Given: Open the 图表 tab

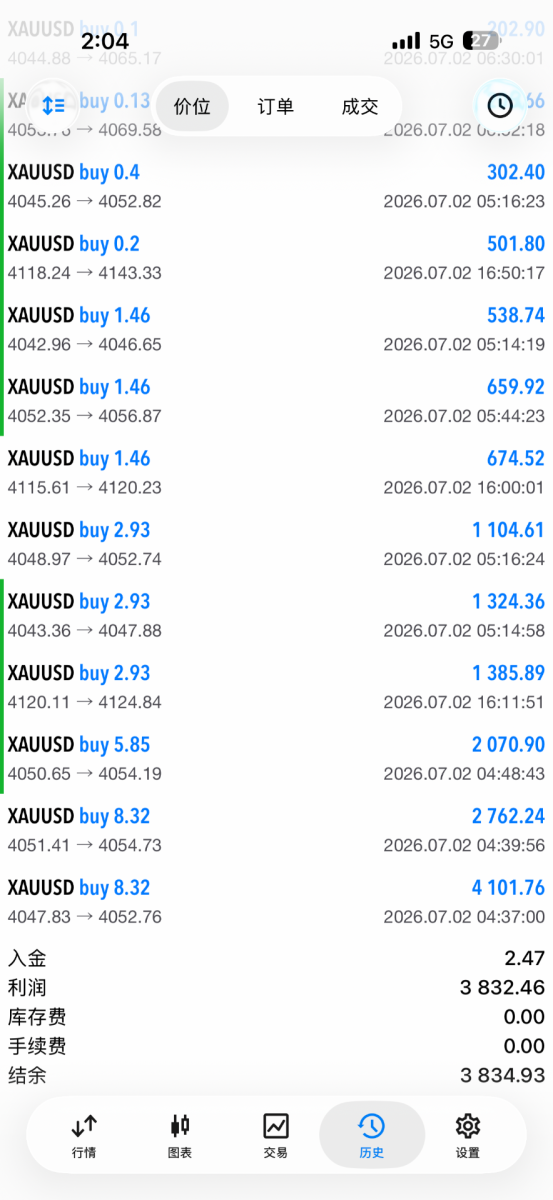Looking at the screenshot, I should [x=180, y=1136].
